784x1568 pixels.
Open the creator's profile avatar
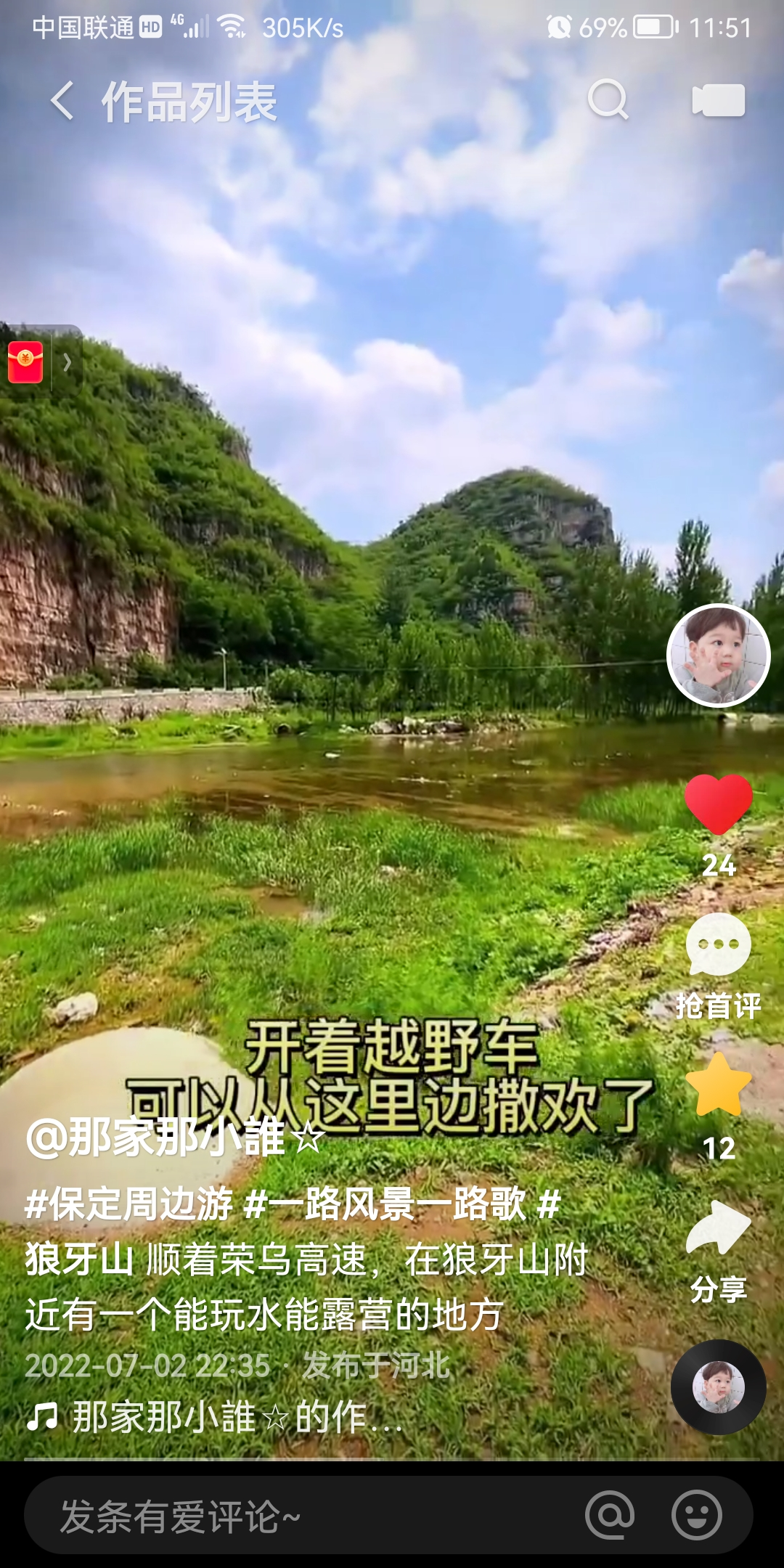[718, 656]
